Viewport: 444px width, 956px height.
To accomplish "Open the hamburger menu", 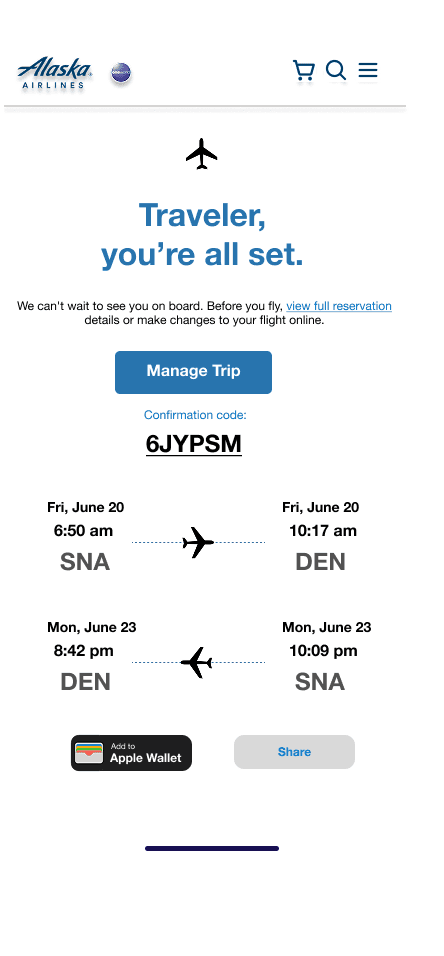I will click(368, 70).
